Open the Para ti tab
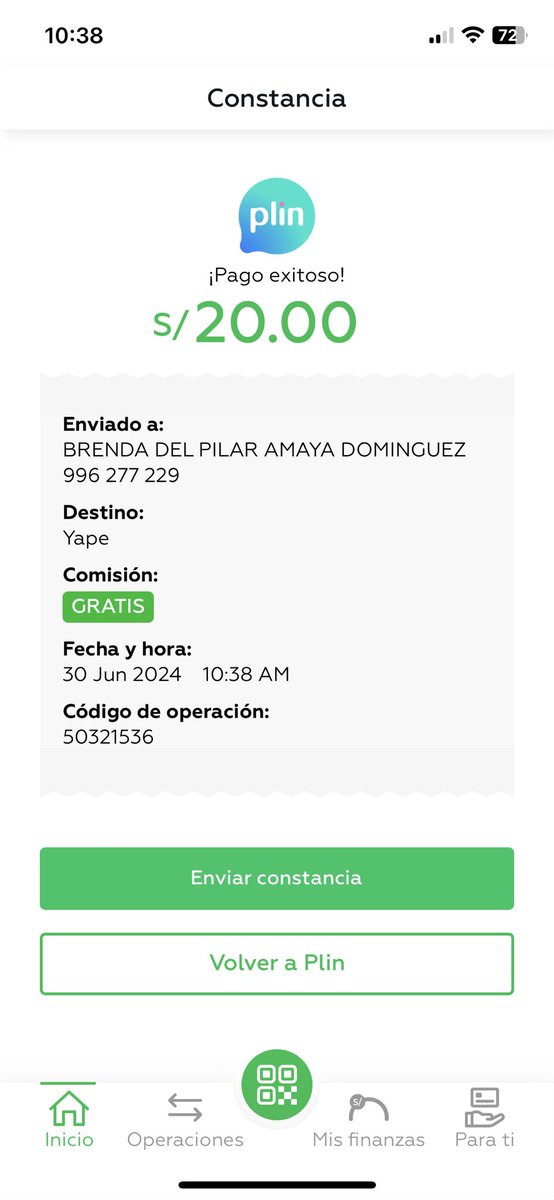This screenshot has height=1200, width=554. 484,1118
